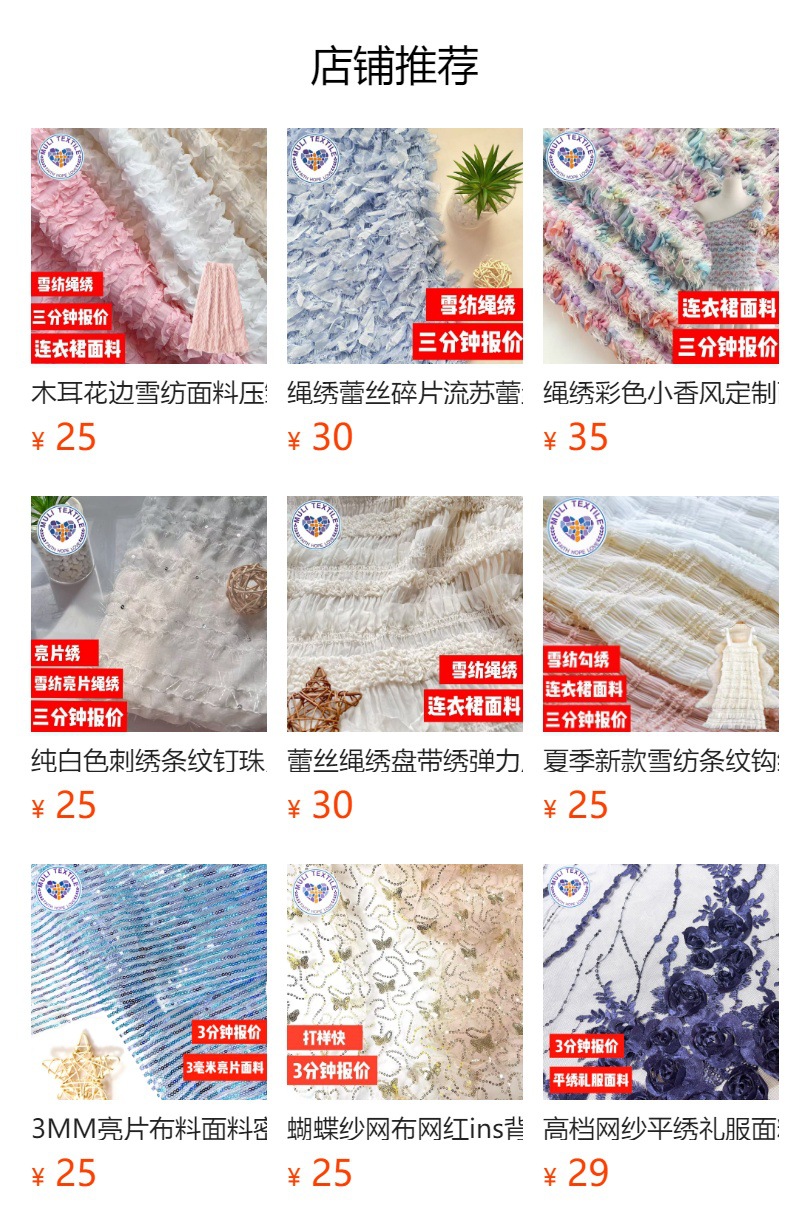The width and height of the screenshot is (790, 1232).
Task: Select the 蝴蝶纱网布网红ins item
Action: pos(405,982)
